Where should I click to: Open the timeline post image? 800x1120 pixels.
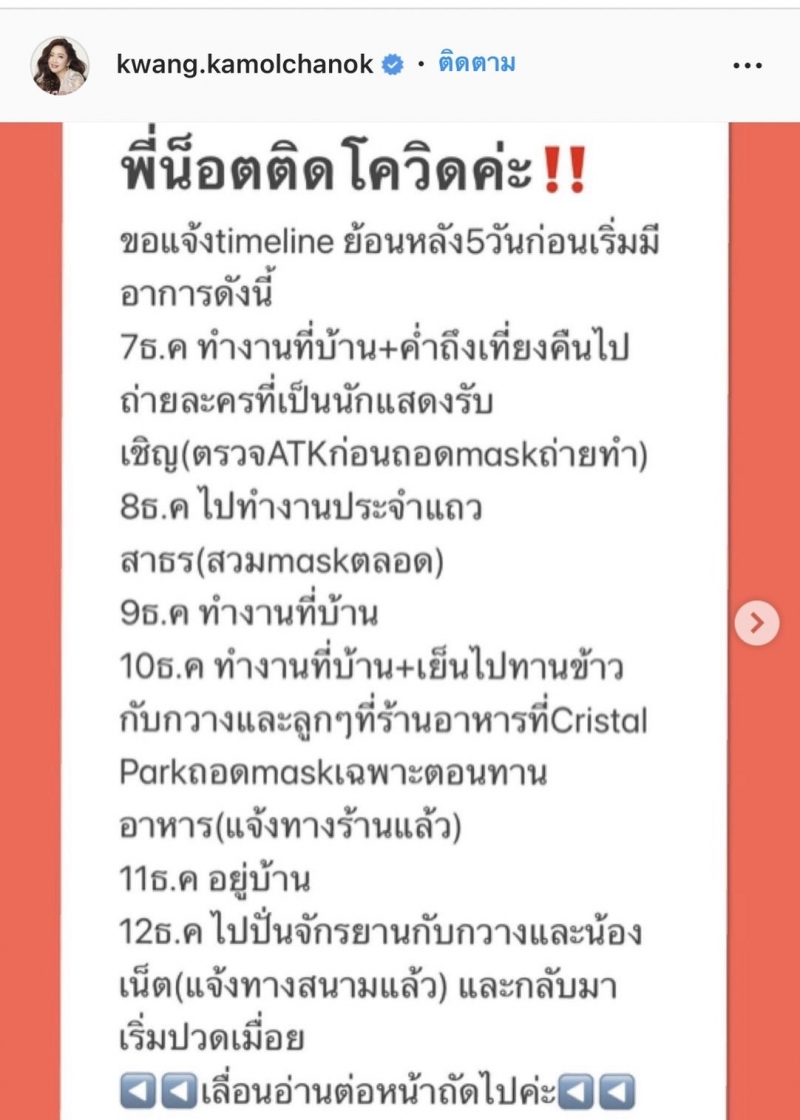[396, 620]
